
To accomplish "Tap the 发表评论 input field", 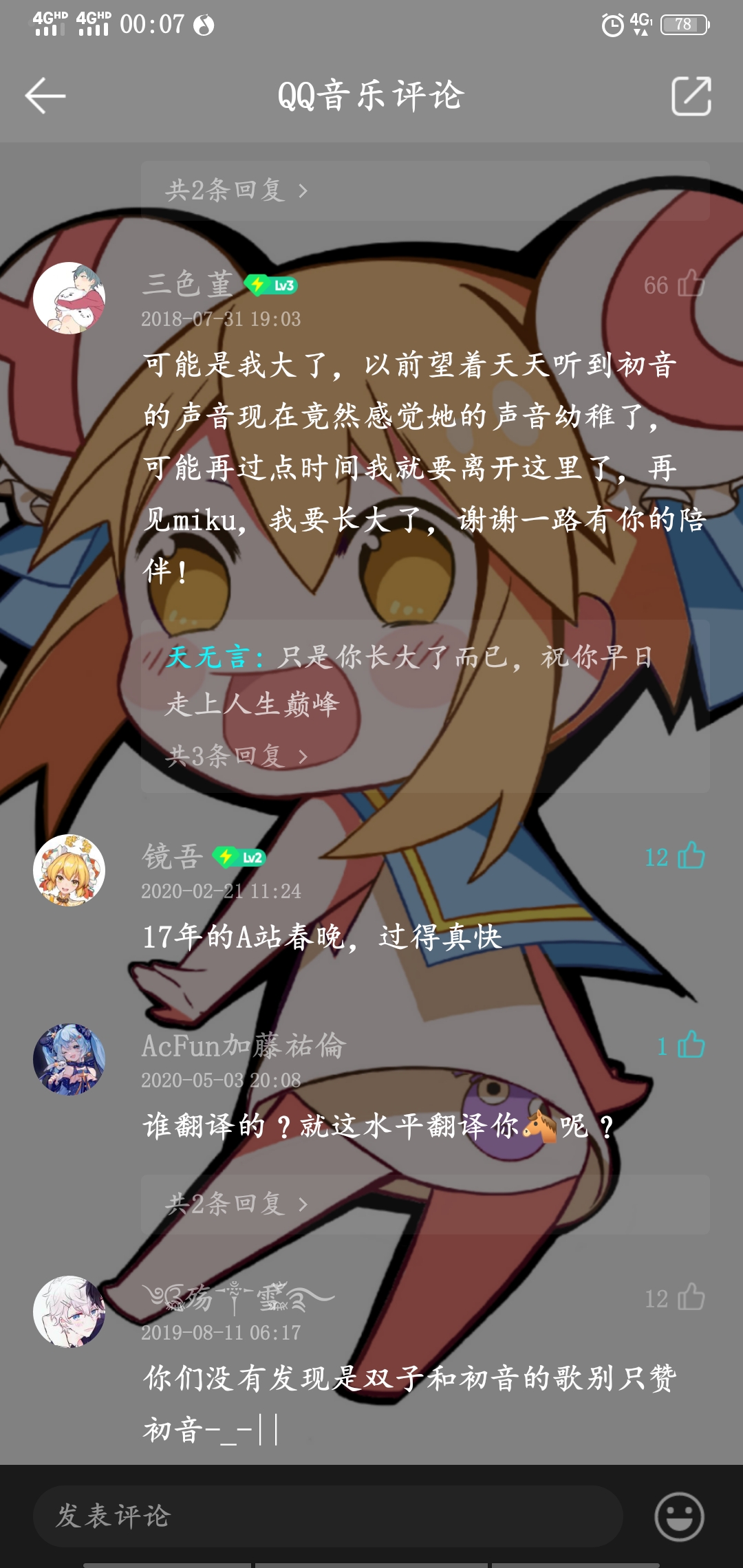I will coord(327,1516).
